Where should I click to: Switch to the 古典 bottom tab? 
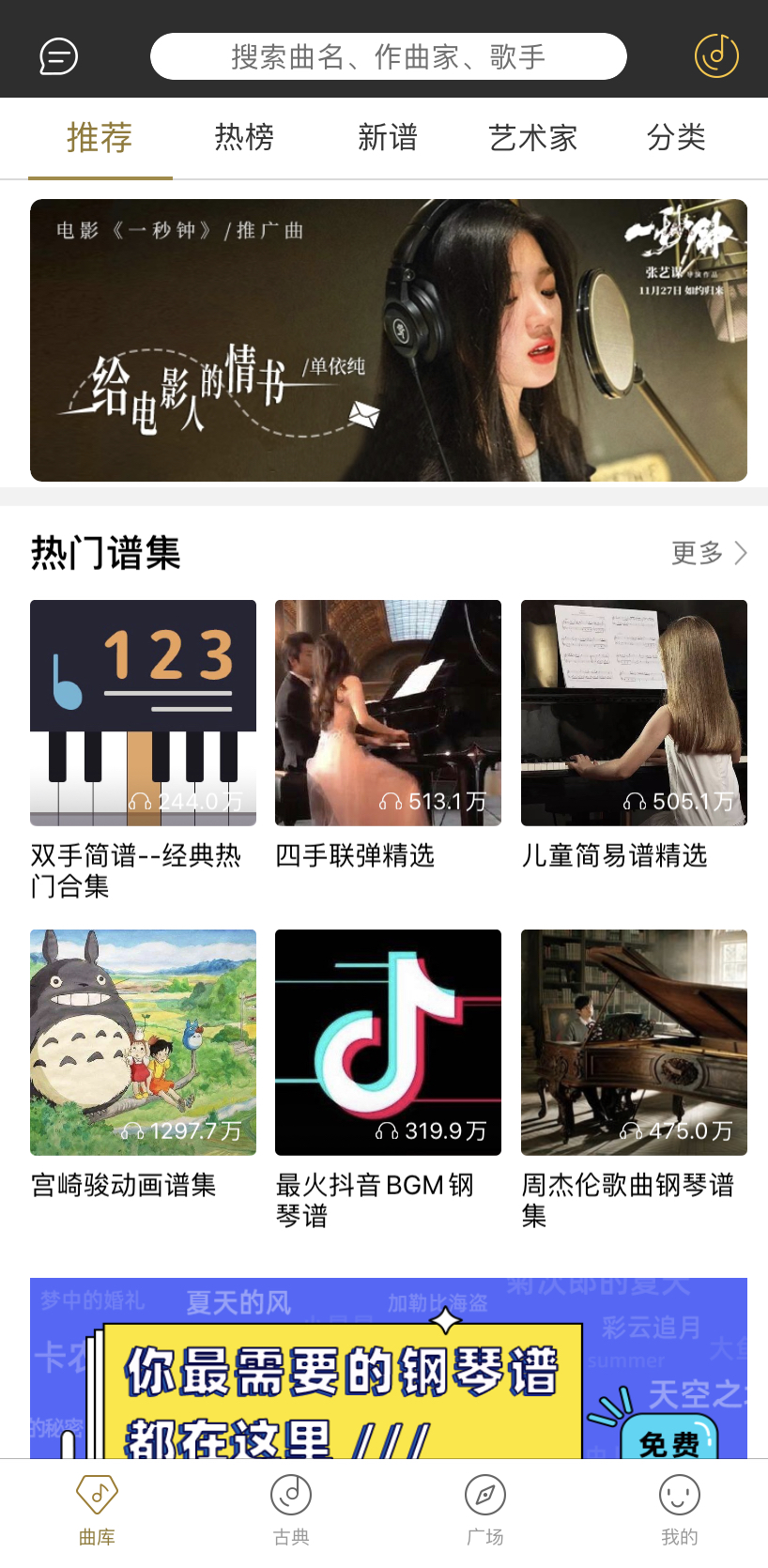(291, 1509)
